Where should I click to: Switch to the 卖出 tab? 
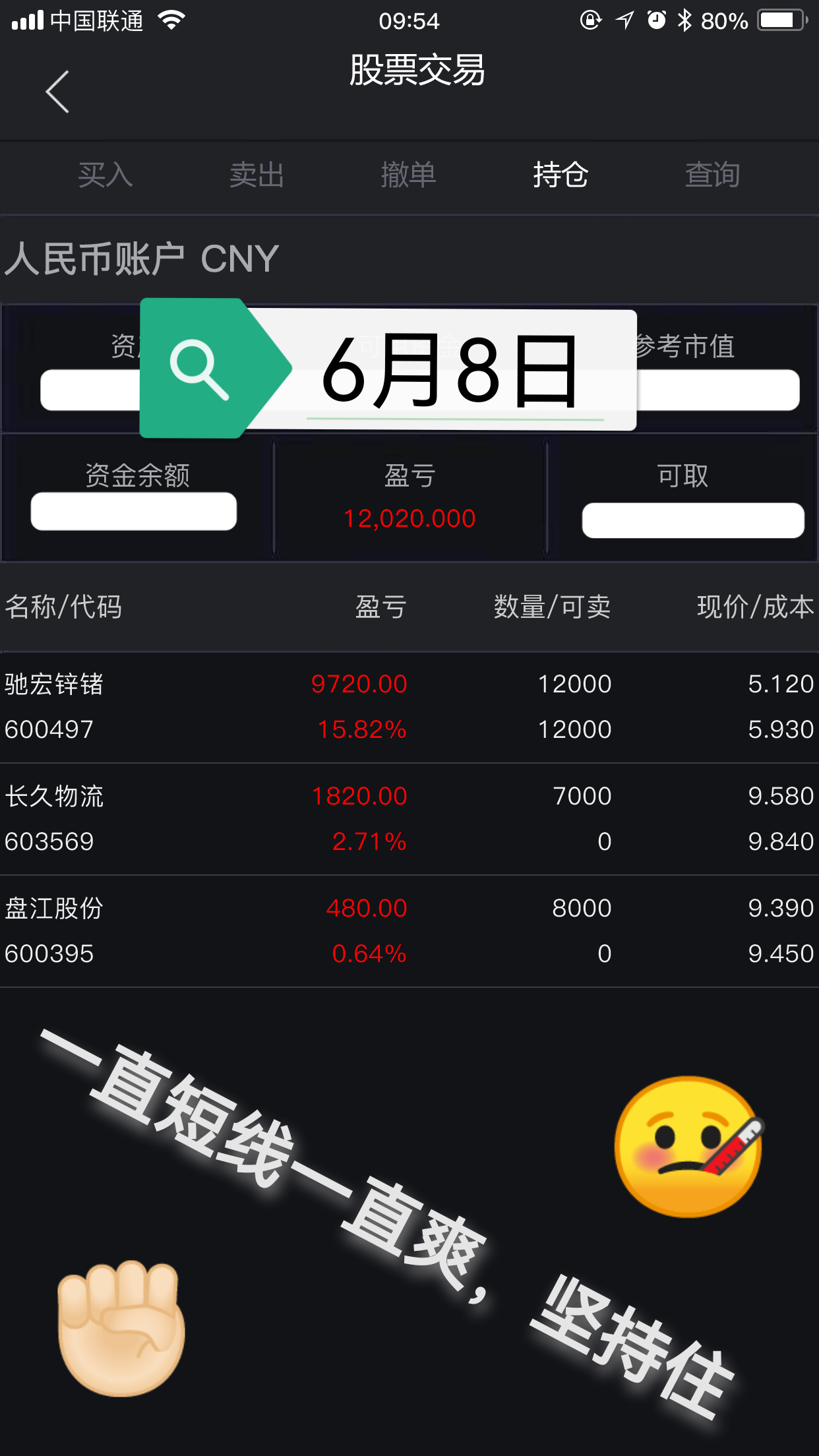click(257, 175)
